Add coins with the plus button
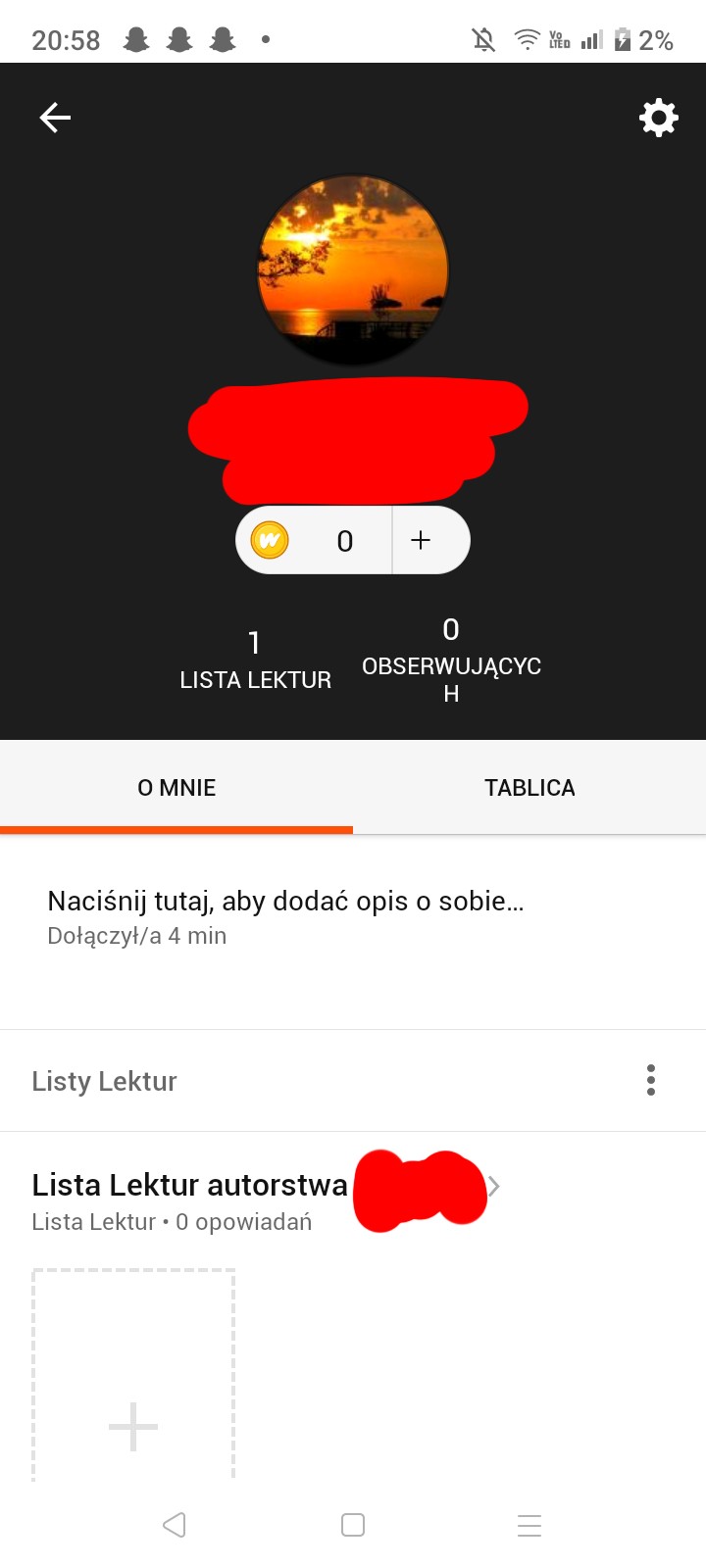This screenshot has width=706, height=1568. 422,540
